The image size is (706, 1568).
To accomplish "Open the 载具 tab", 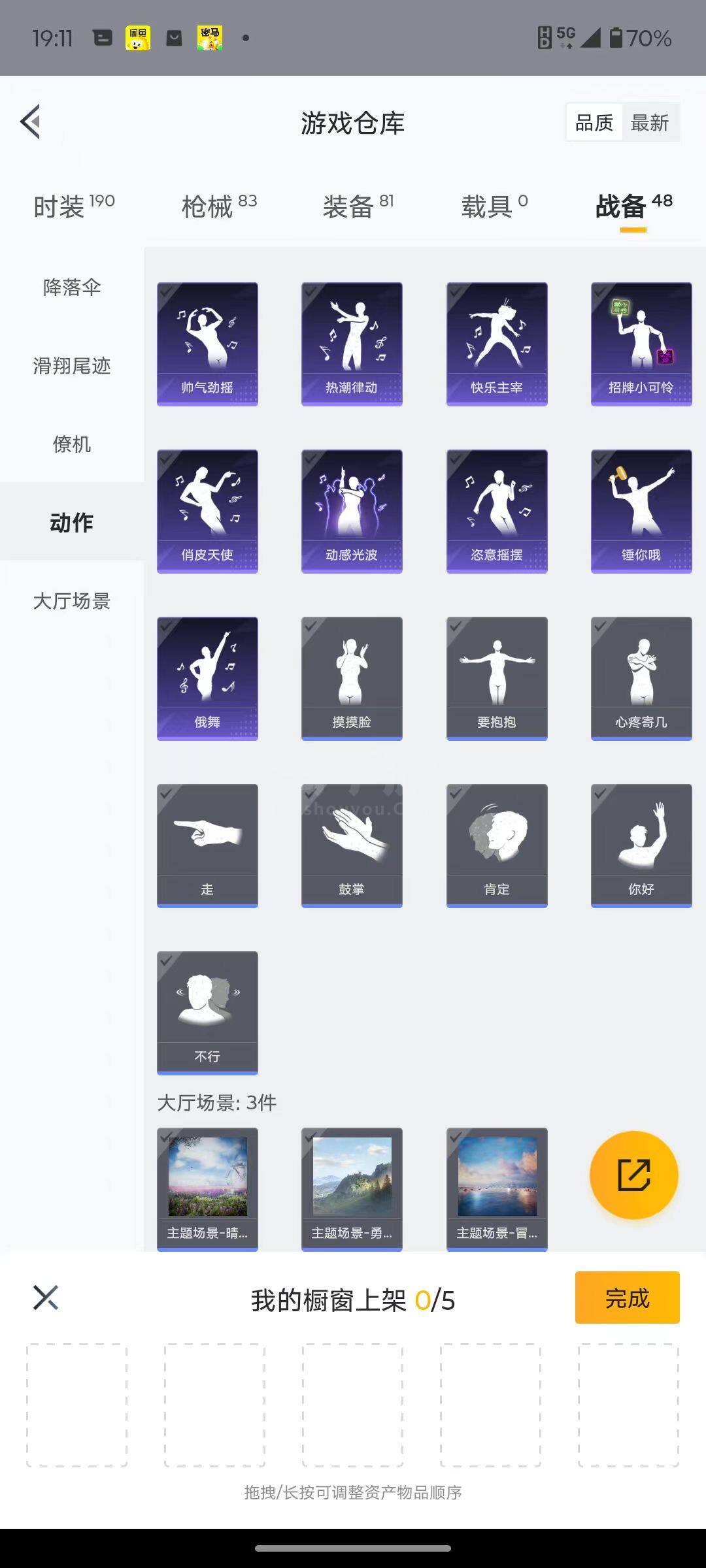I will pyautogui.click(x=494, y=206).
